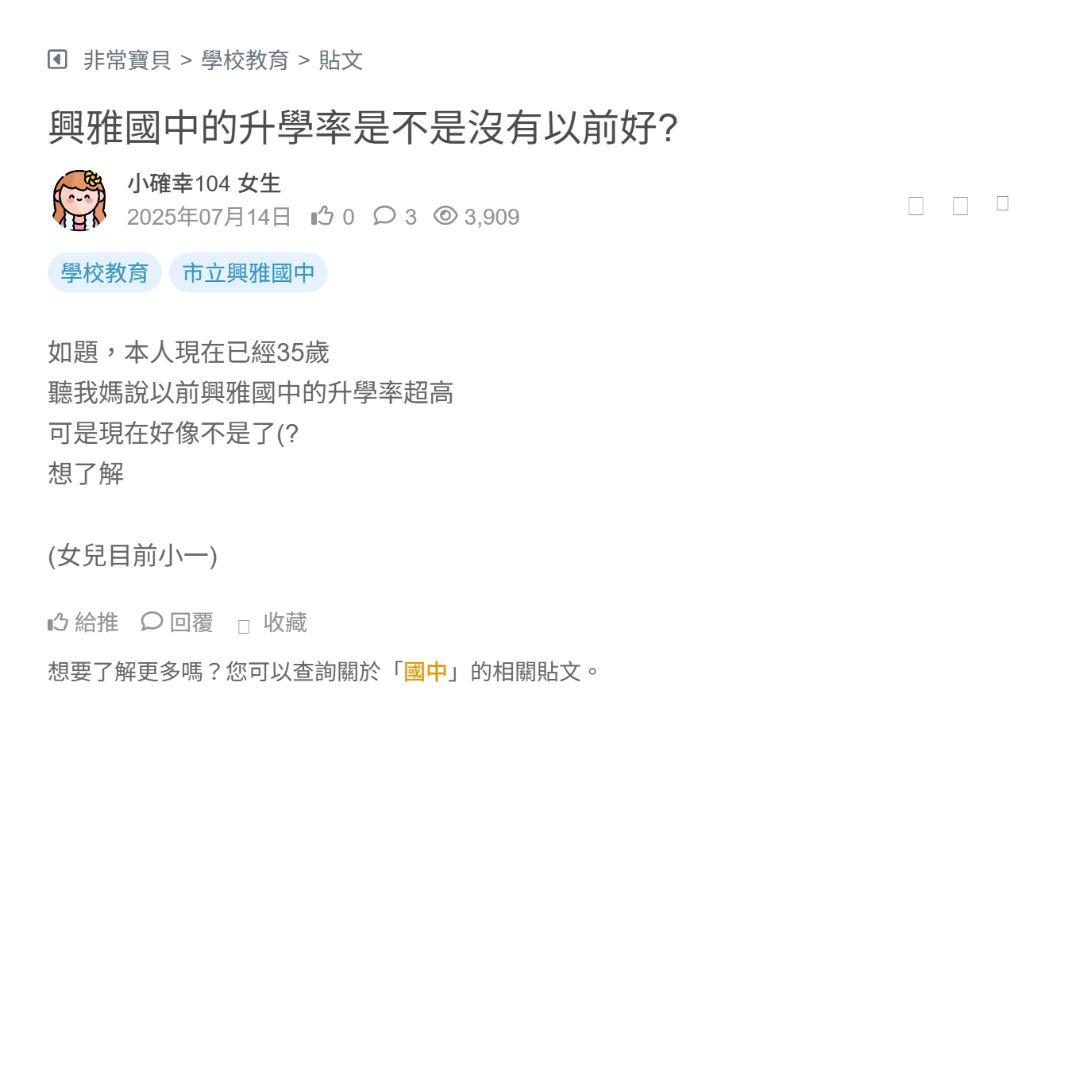Give a 給推 like to this post
This screenshot has width=1080, height=1080.
tap(83, 623)
